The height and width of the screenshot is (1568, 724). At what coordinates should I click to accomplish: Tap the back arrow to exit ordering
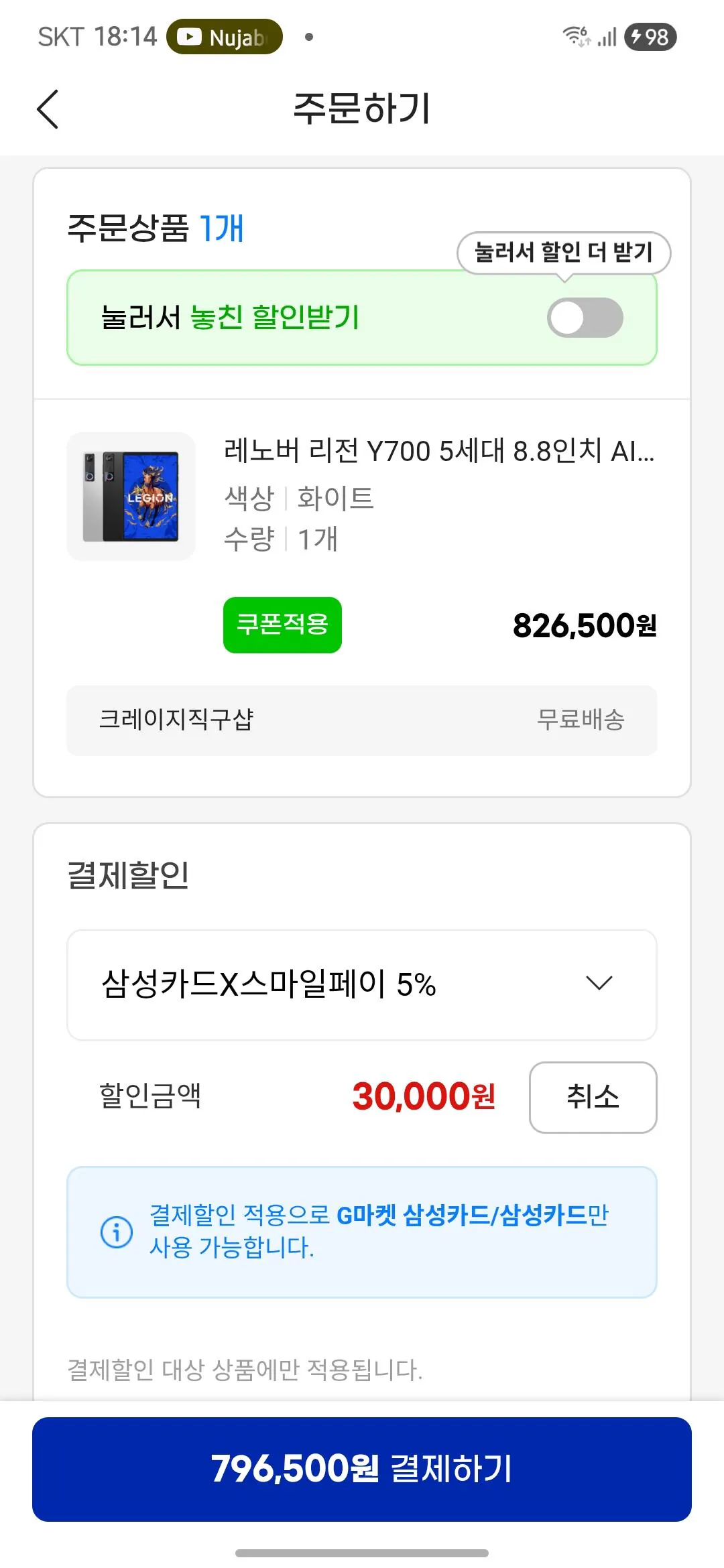pyautogui.click(x=48, y=109)
